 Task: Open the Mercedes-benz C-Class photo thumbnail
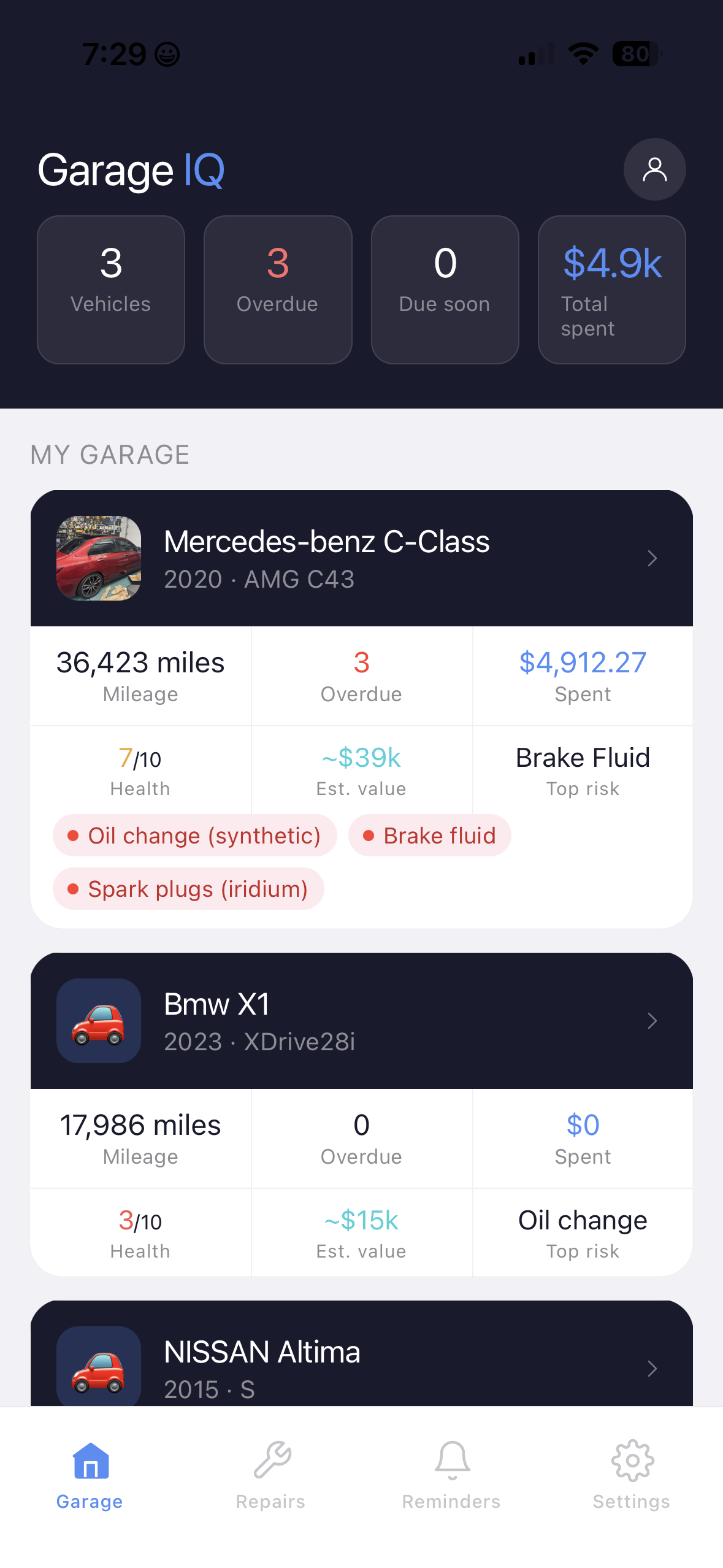(x=98, y=558)
